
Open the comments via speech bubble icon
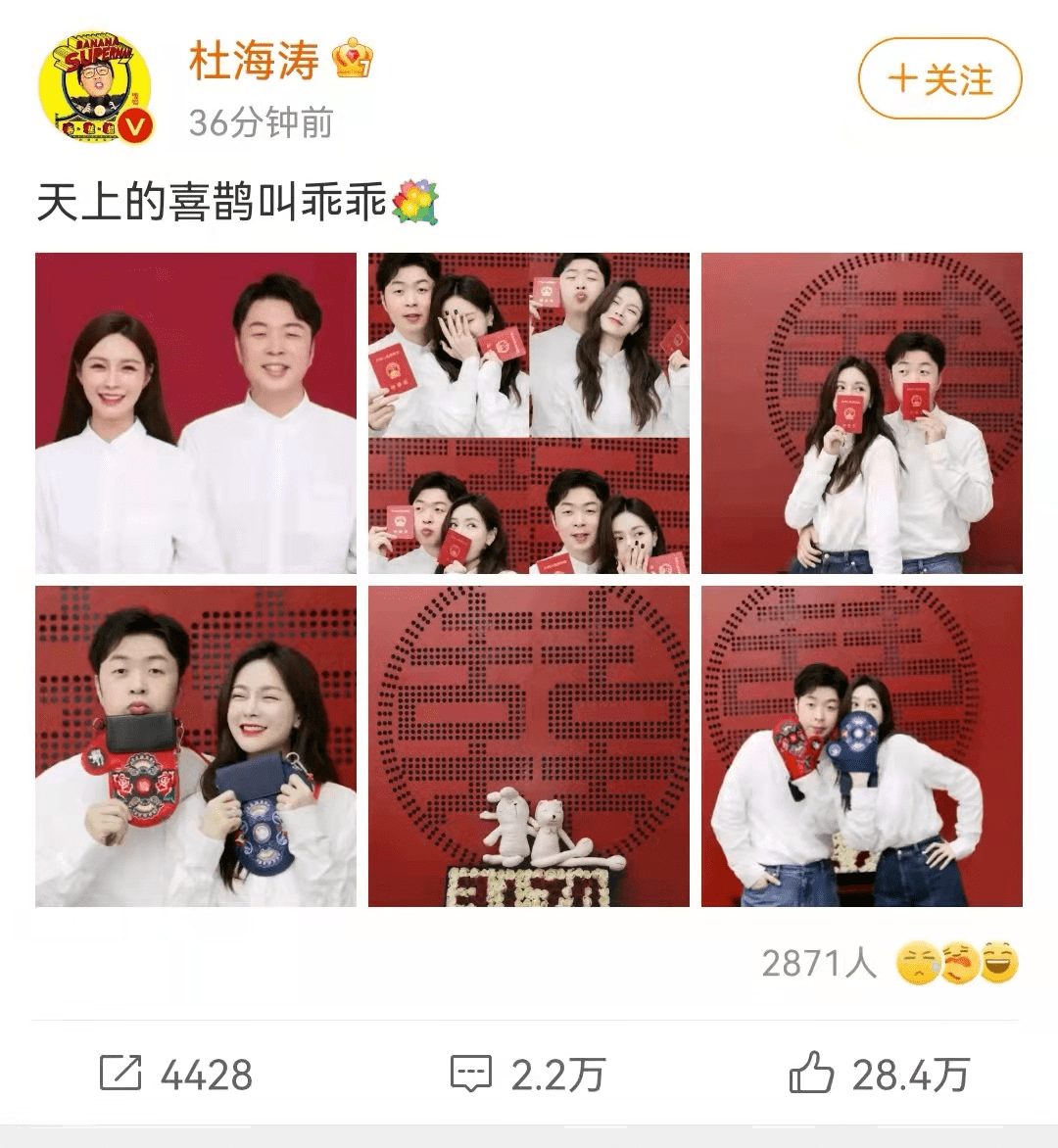point(473,1074)
